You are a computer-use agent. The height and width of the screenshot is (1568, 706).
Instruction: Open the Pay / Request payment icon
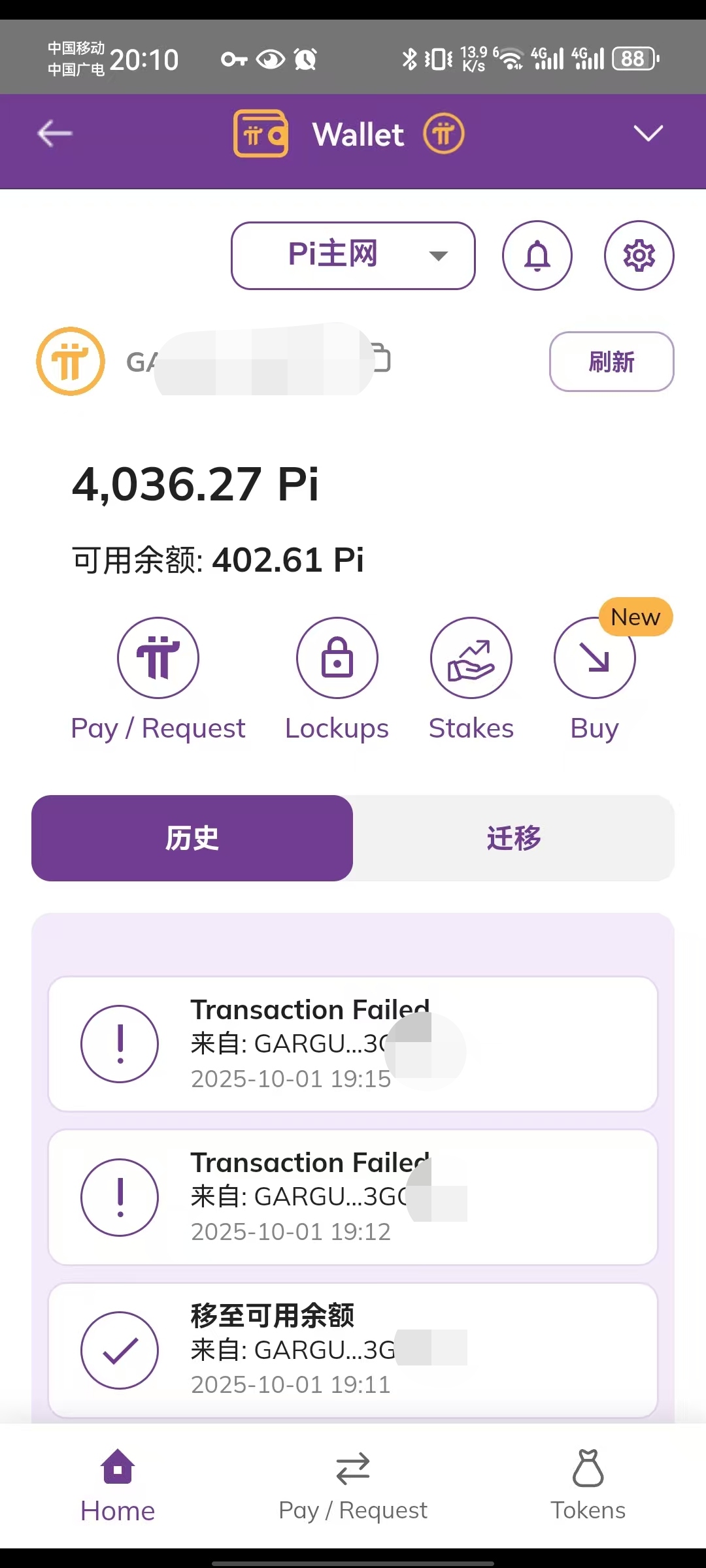158,658
